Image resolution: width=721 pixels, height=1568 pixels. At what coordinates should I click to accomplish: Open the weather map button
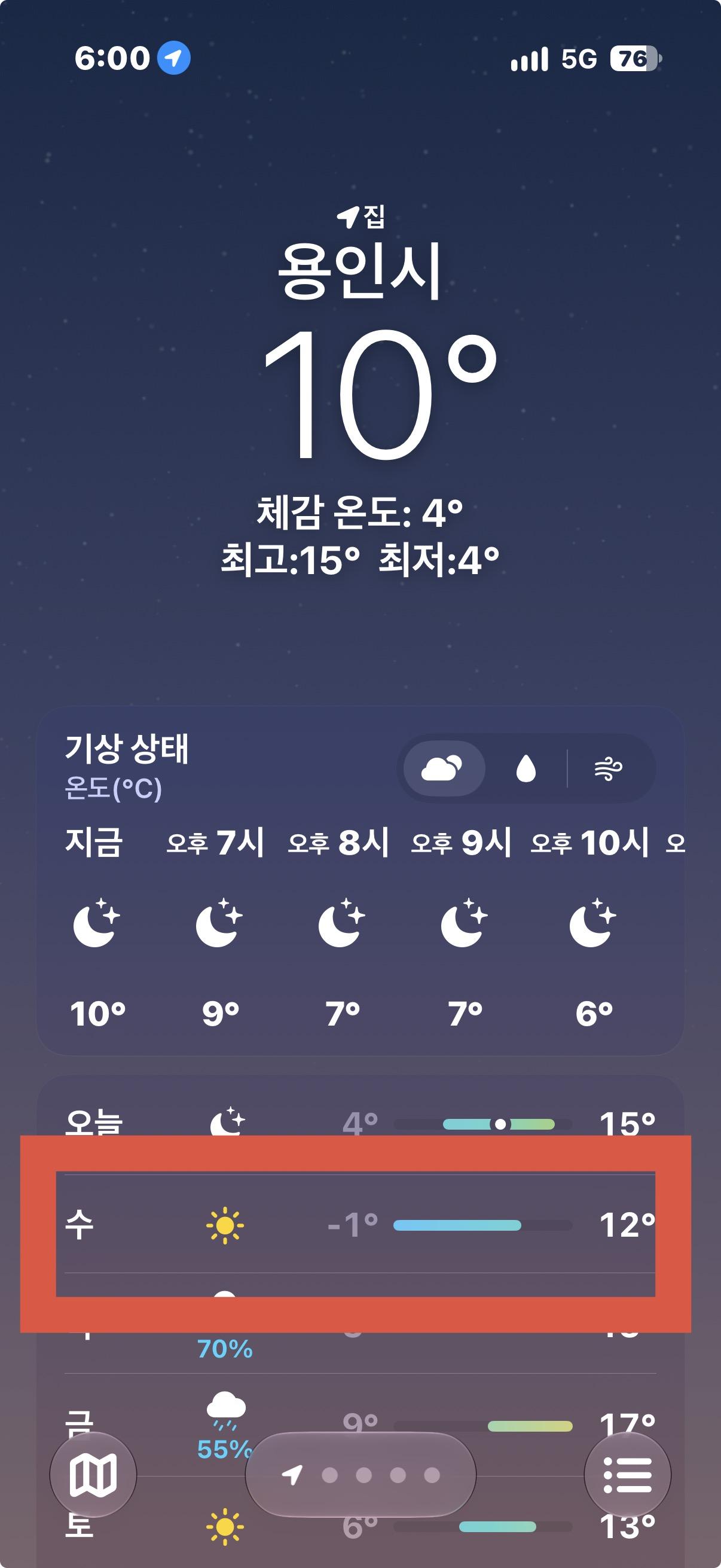93,1475
